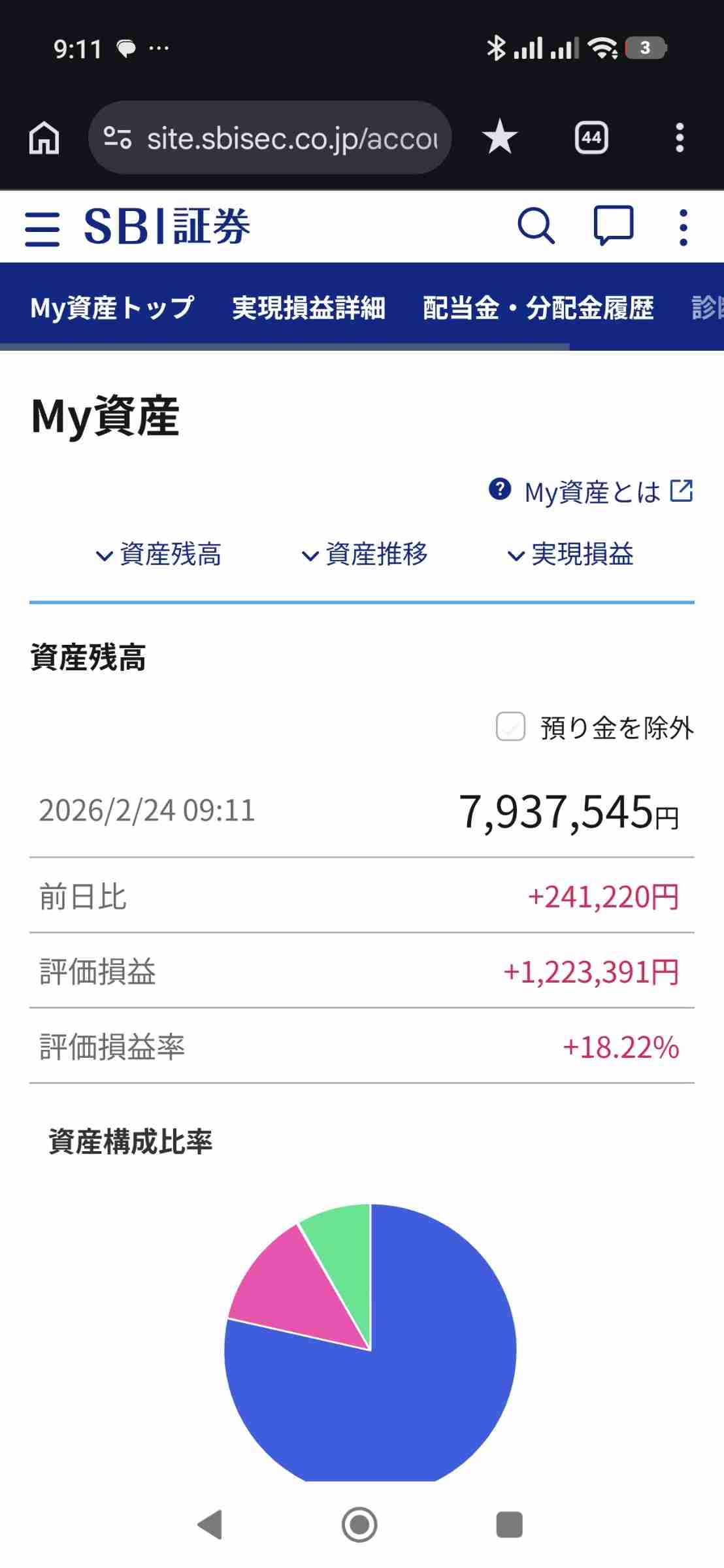Bookmark this page with the star

tap(500, 137)
